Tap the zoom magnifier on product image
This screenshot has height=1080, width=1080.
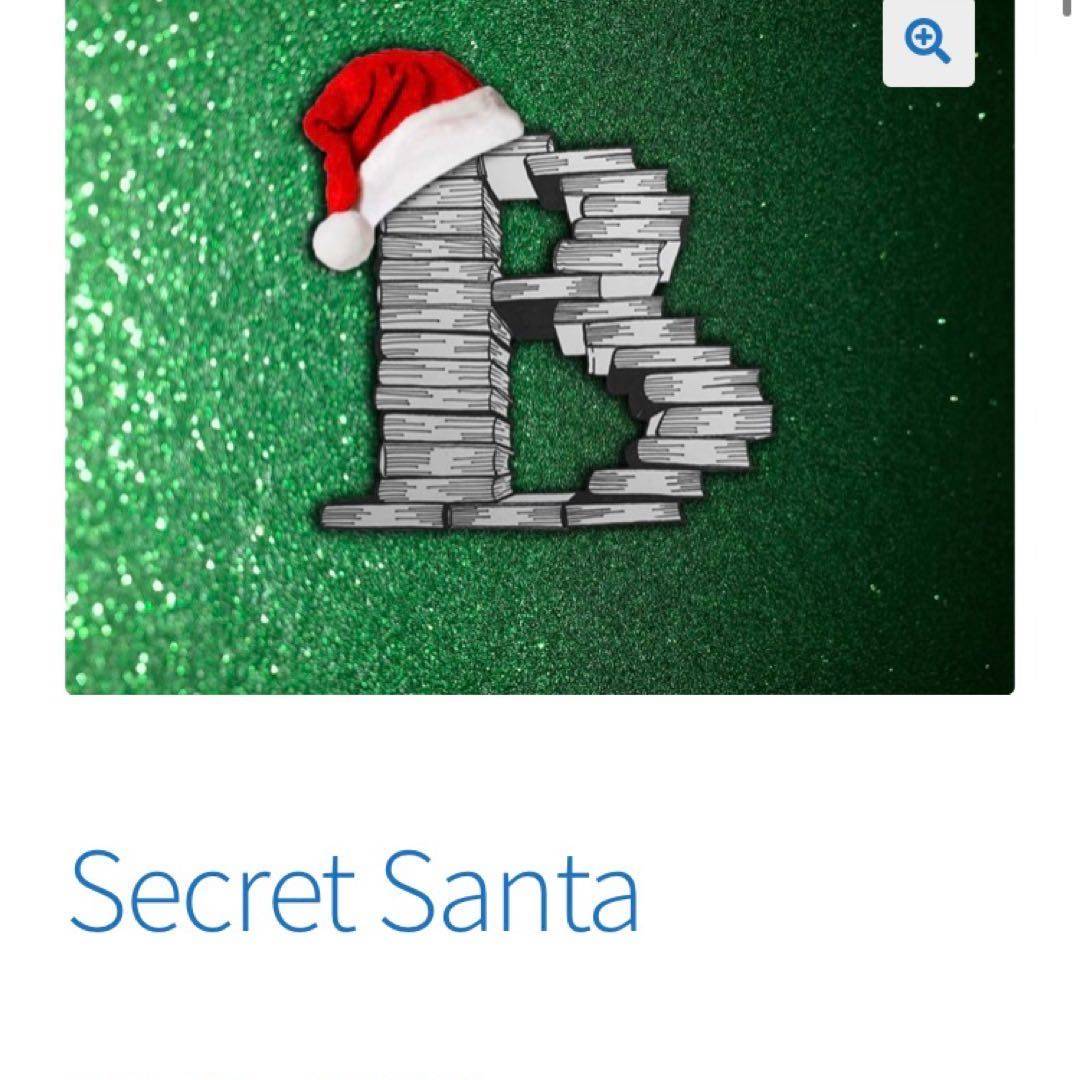point(927,43)
